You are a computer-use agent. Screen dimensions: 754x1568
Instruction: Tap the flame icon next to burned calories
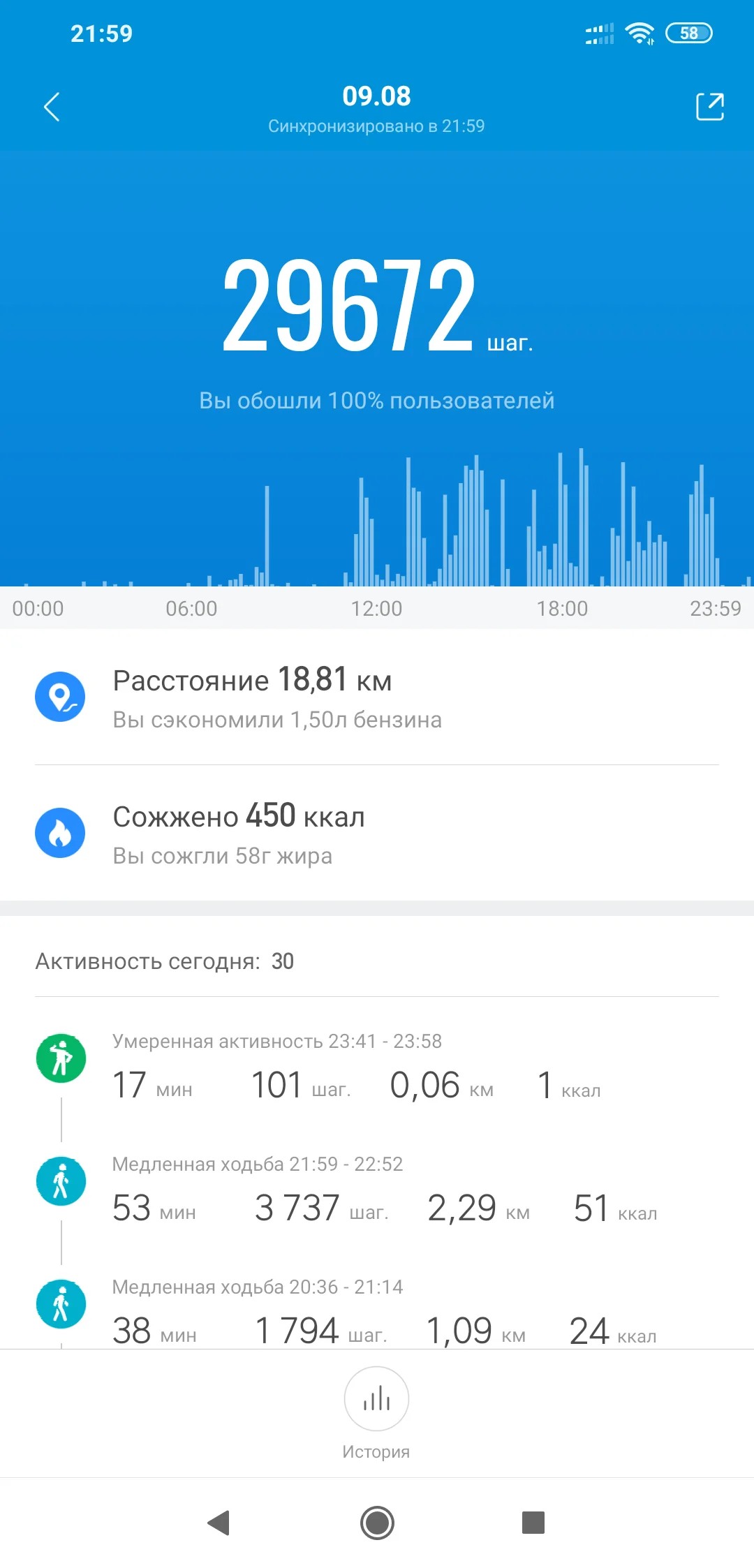click(61, 832)
